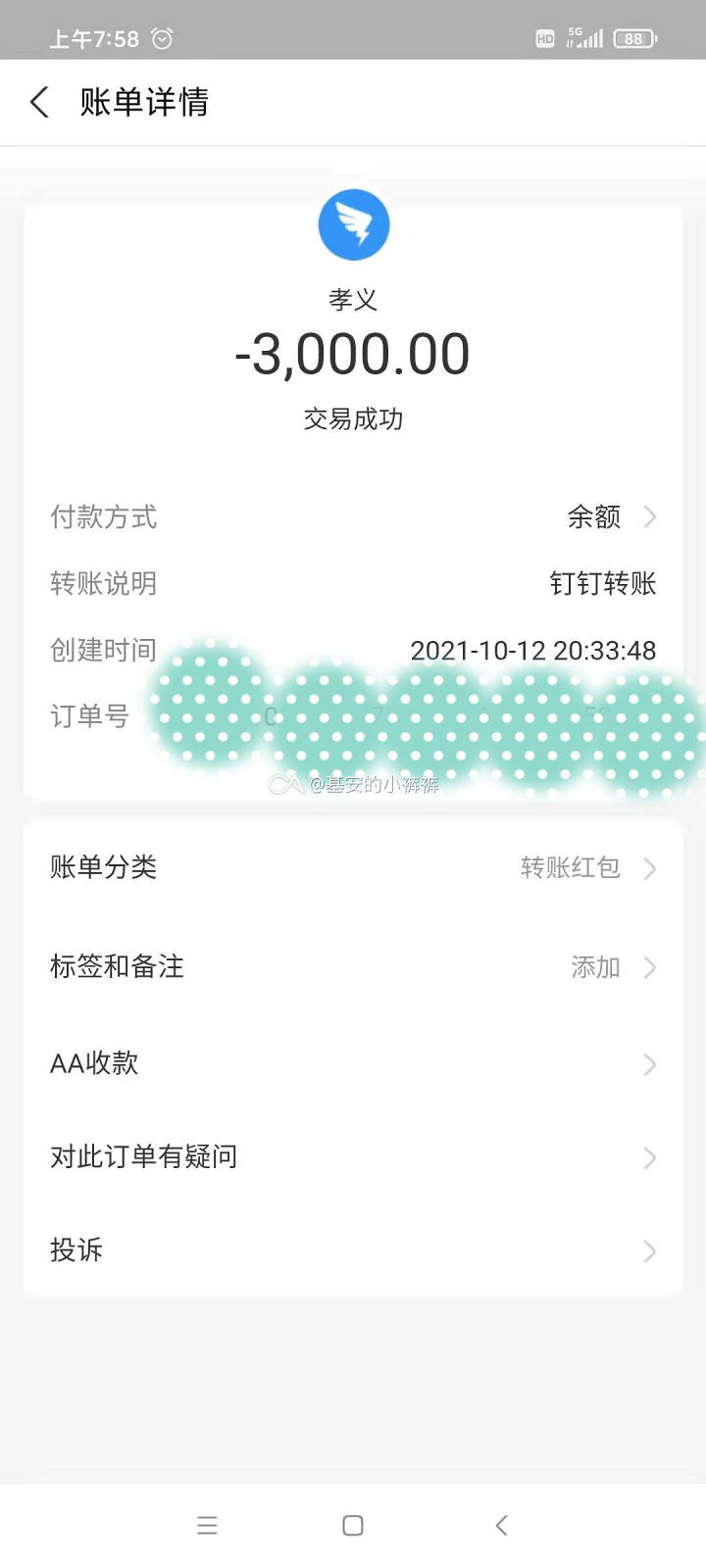Open the AA收款 option
Viewport: 706px width, 1568px height.
[x=353, y=1063]
